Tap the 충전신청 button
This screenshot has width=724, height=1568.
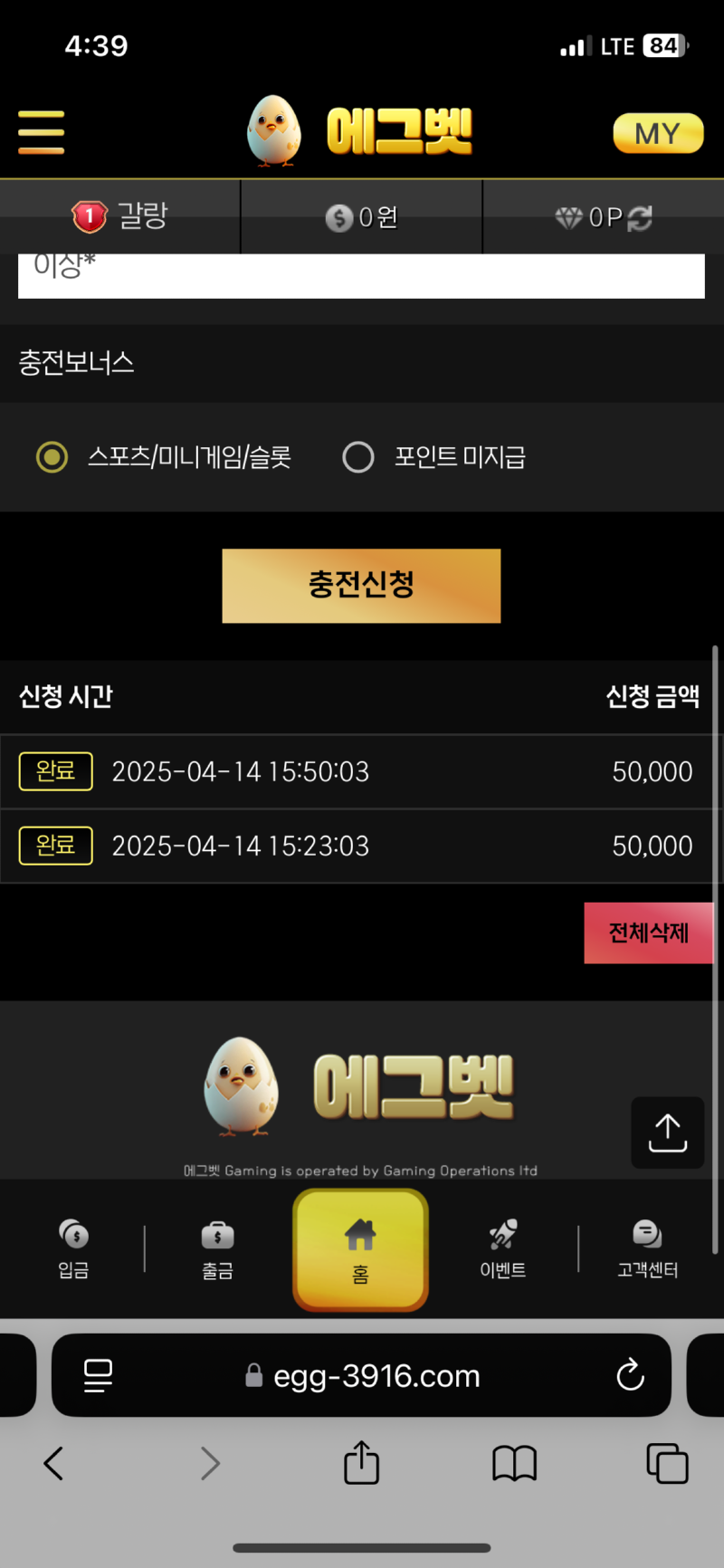tap(361, 585)
